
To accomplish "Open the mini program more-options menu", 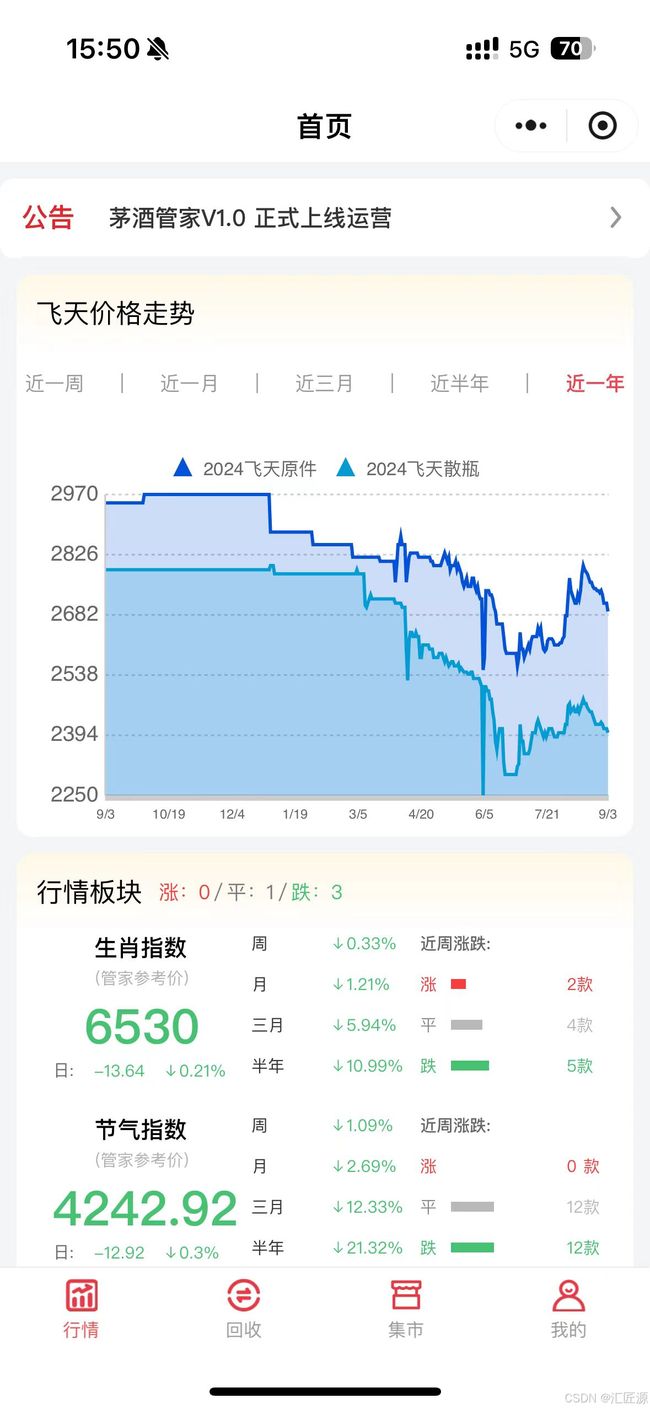I will click(530, 126).
